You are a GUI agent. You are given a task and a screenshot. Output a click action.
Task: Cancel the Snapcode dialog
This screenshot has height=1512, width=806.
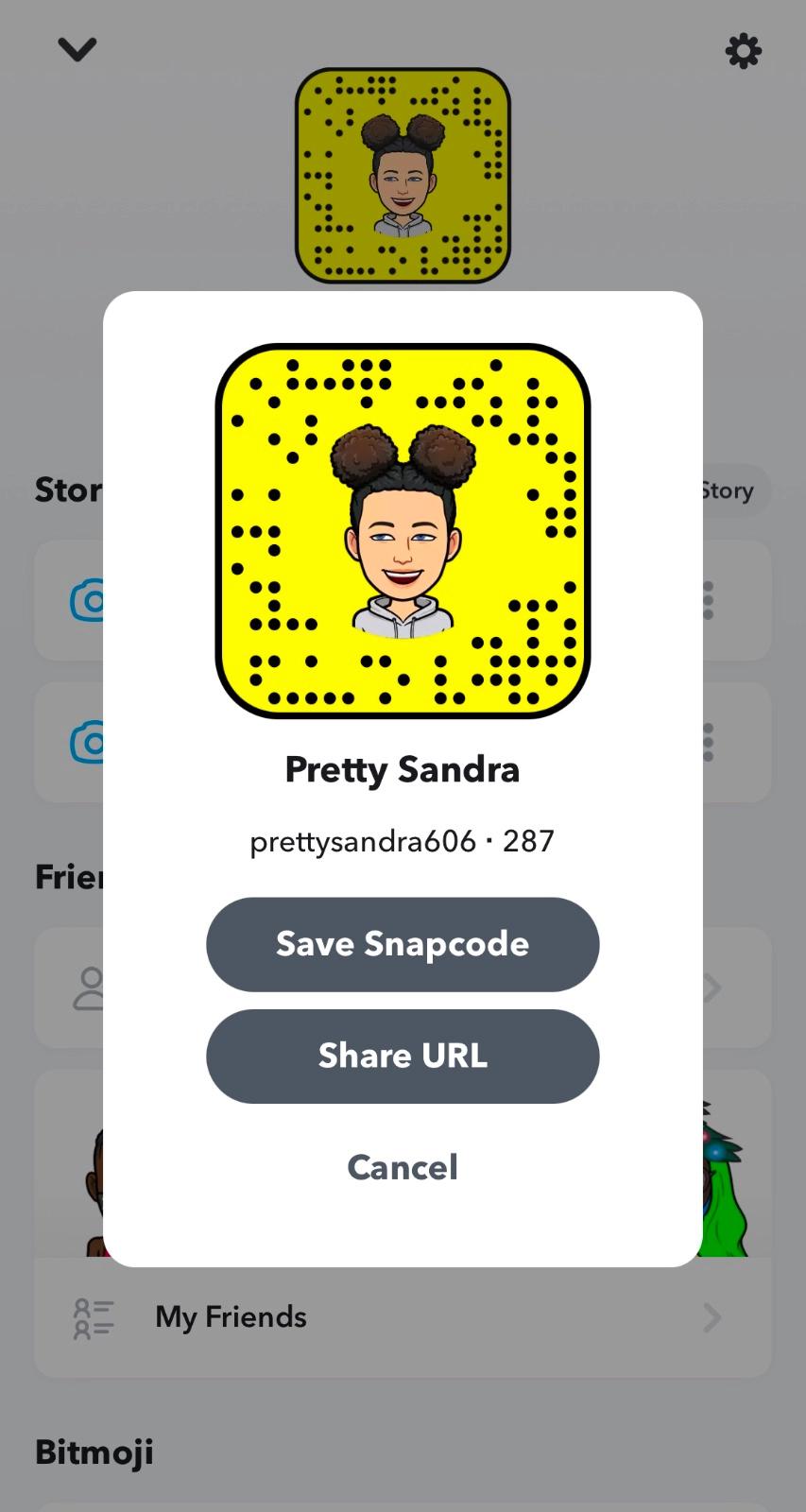403,1167
